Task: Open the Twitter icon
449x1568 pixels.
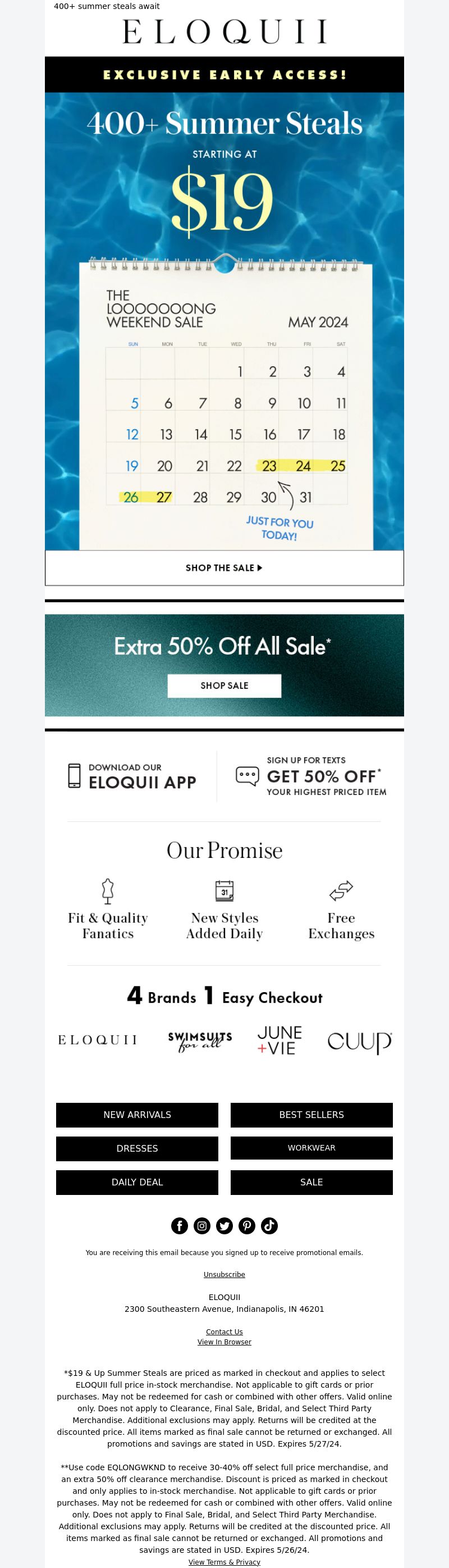Action: [x=224, y=1225]
